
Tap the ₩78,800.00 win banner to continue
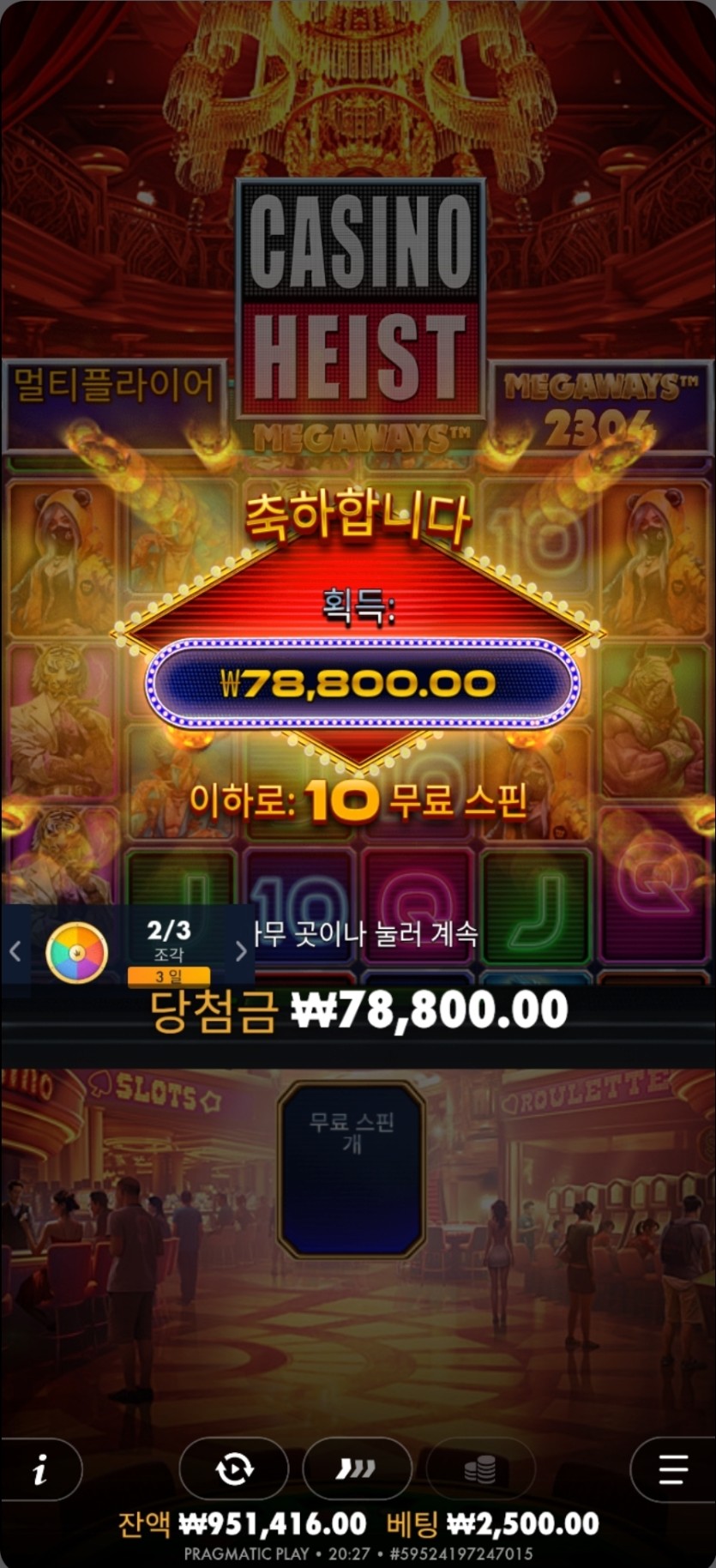[x=361, y=683]
